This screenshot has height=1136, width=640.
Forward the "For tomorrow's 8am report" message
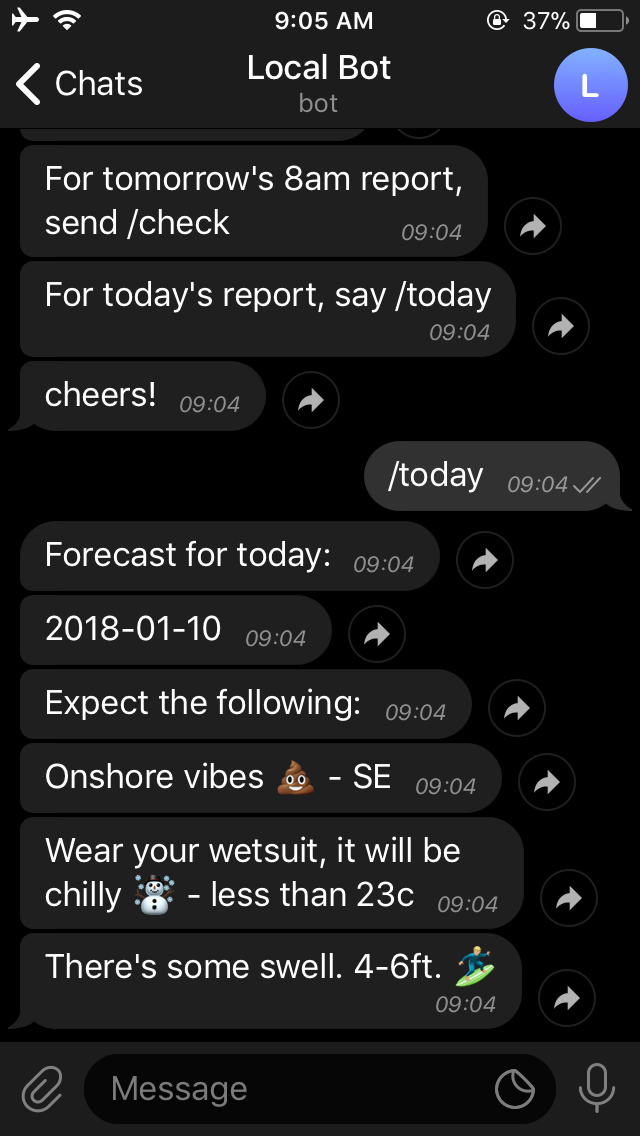(533, 227)
